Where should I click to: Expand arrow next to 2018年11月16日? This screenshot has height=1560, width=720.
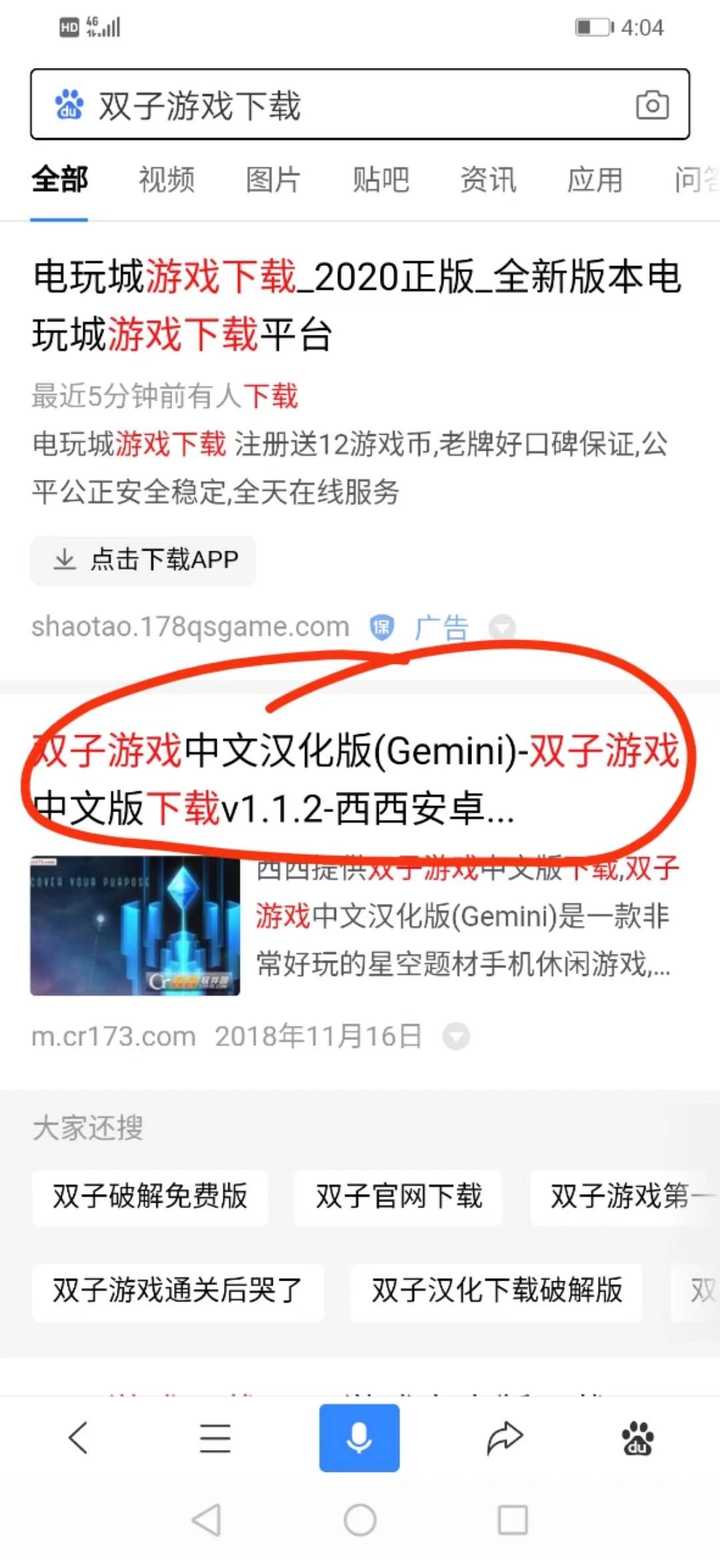[x=456, y=1037]
